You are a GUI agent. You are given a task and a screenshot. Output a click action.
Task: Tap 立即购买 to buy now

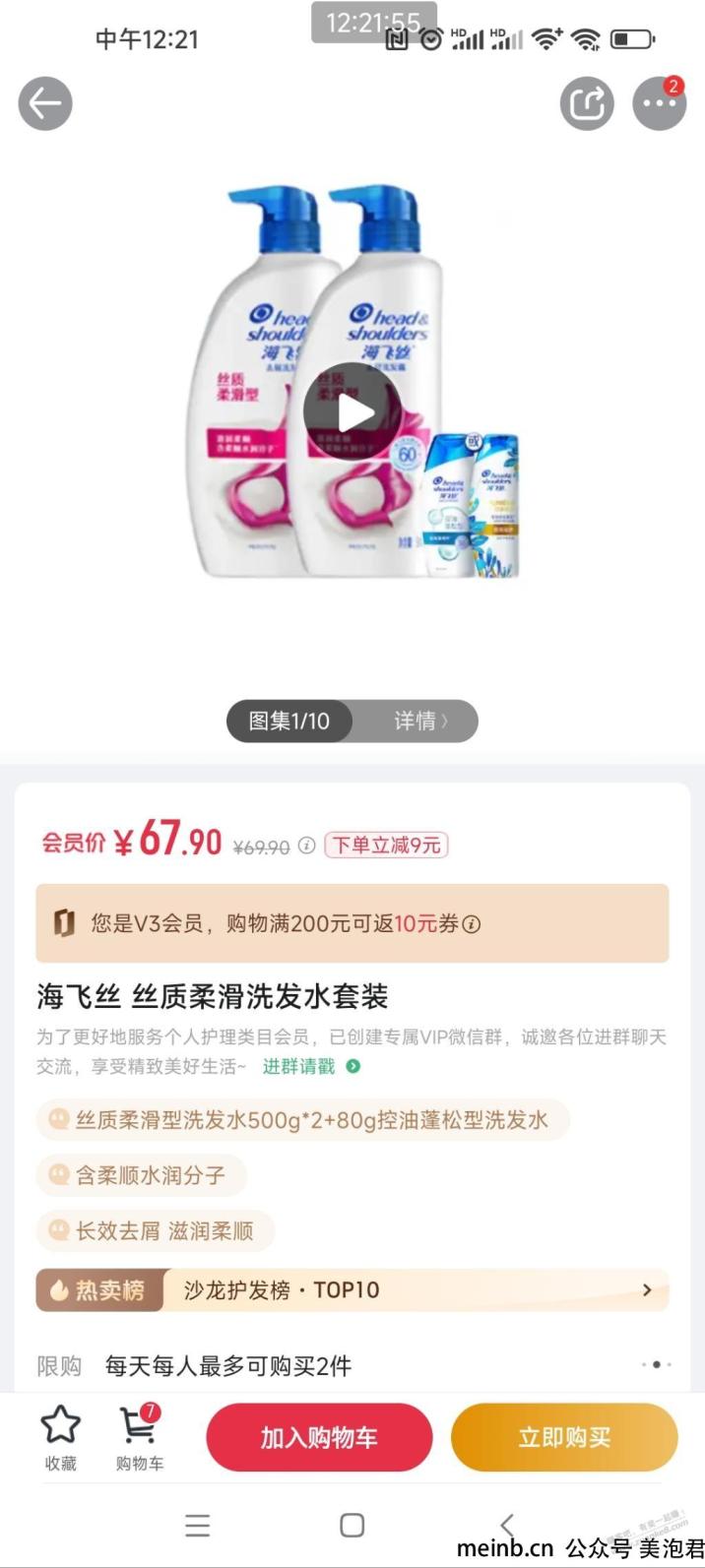pyautogui.click(x=564, y=1437)
